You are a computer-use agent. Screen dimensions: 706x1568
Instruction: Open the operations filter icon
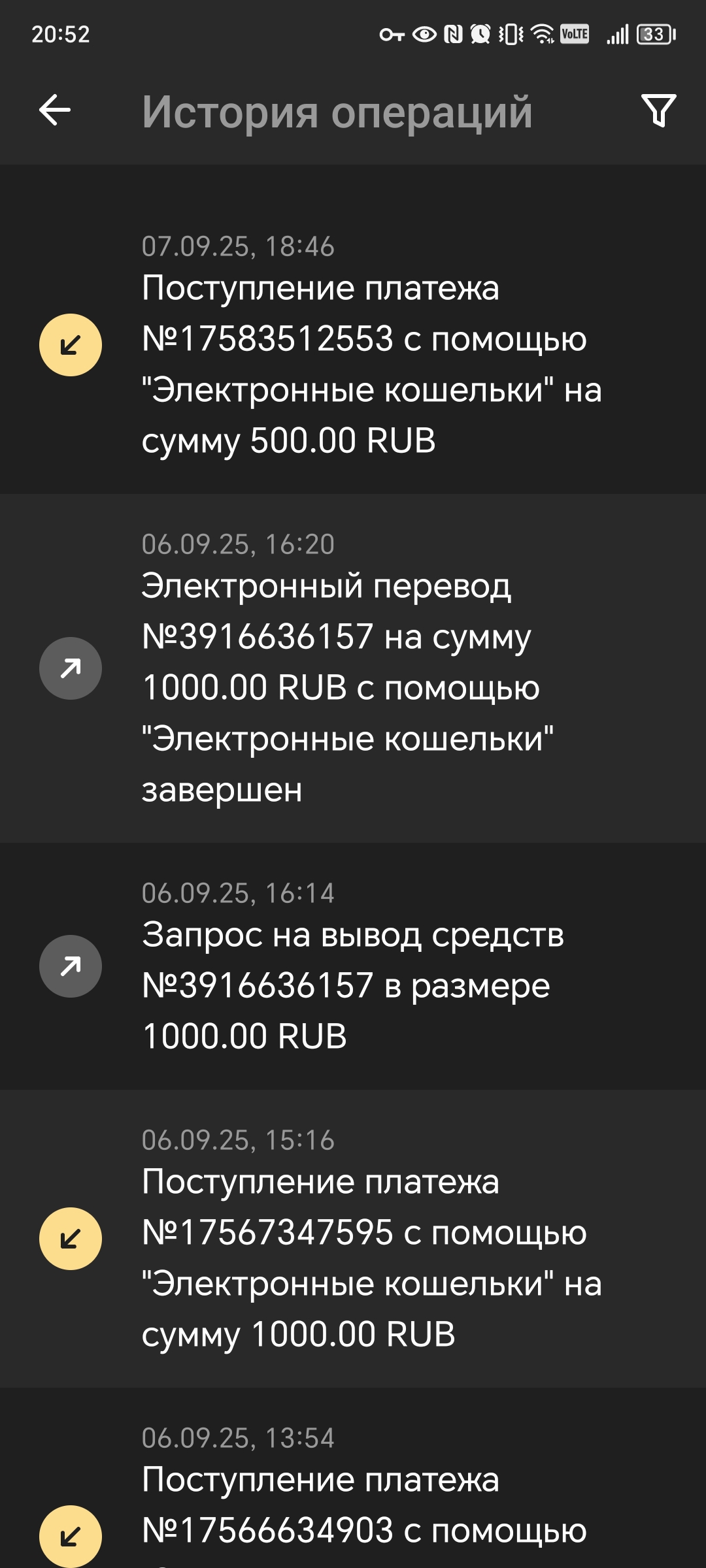click(658, 110)
